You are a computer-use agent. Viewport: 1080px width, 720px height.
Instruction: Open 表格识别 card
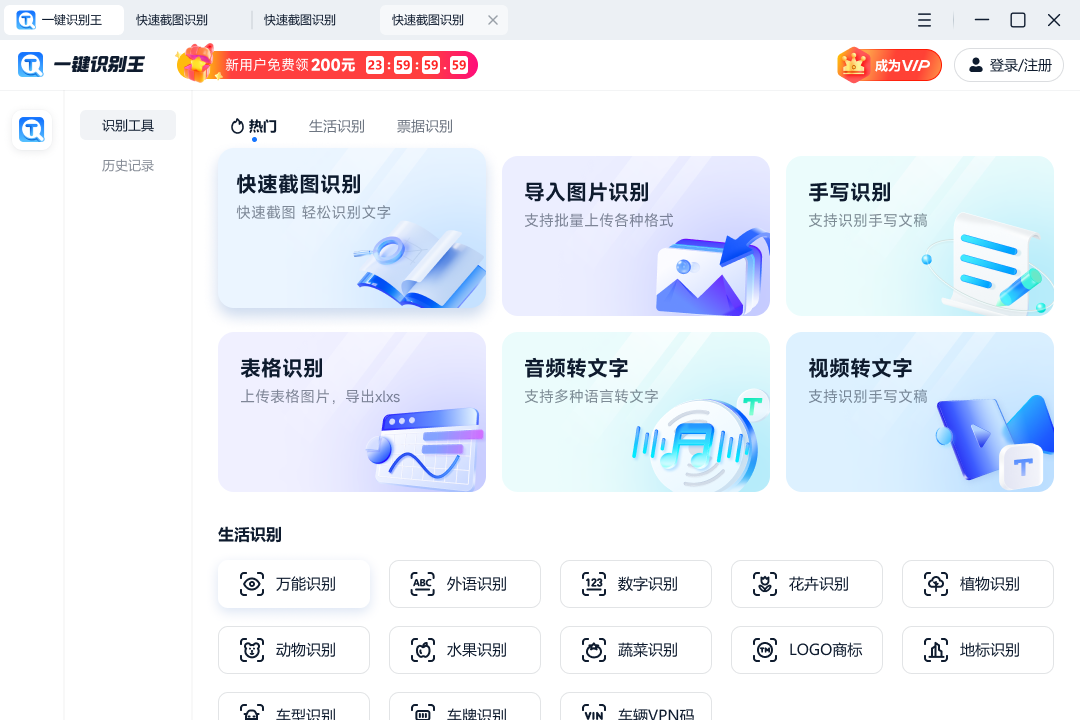click(352, 412)
